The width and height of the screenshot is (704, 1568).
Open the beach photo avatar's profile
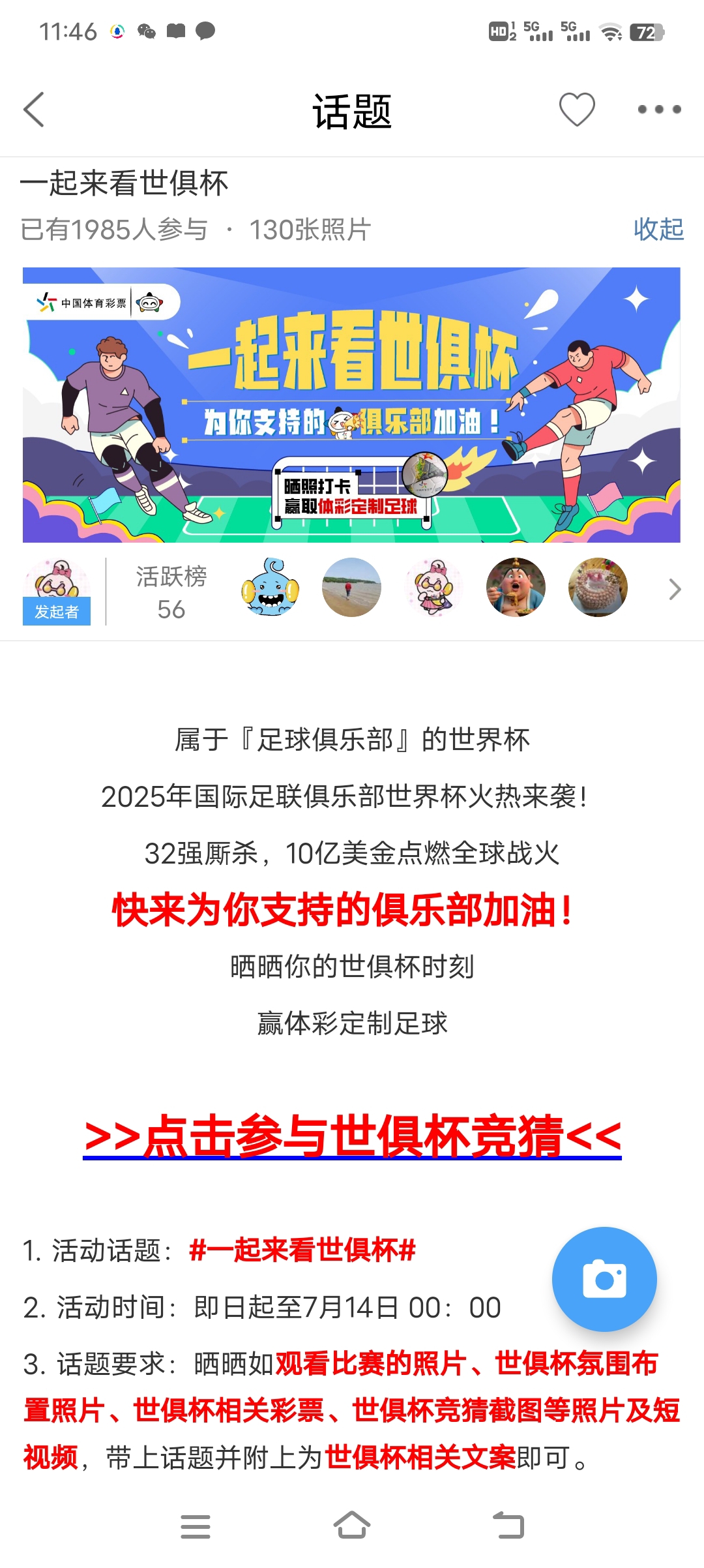[x=351, y=588]
